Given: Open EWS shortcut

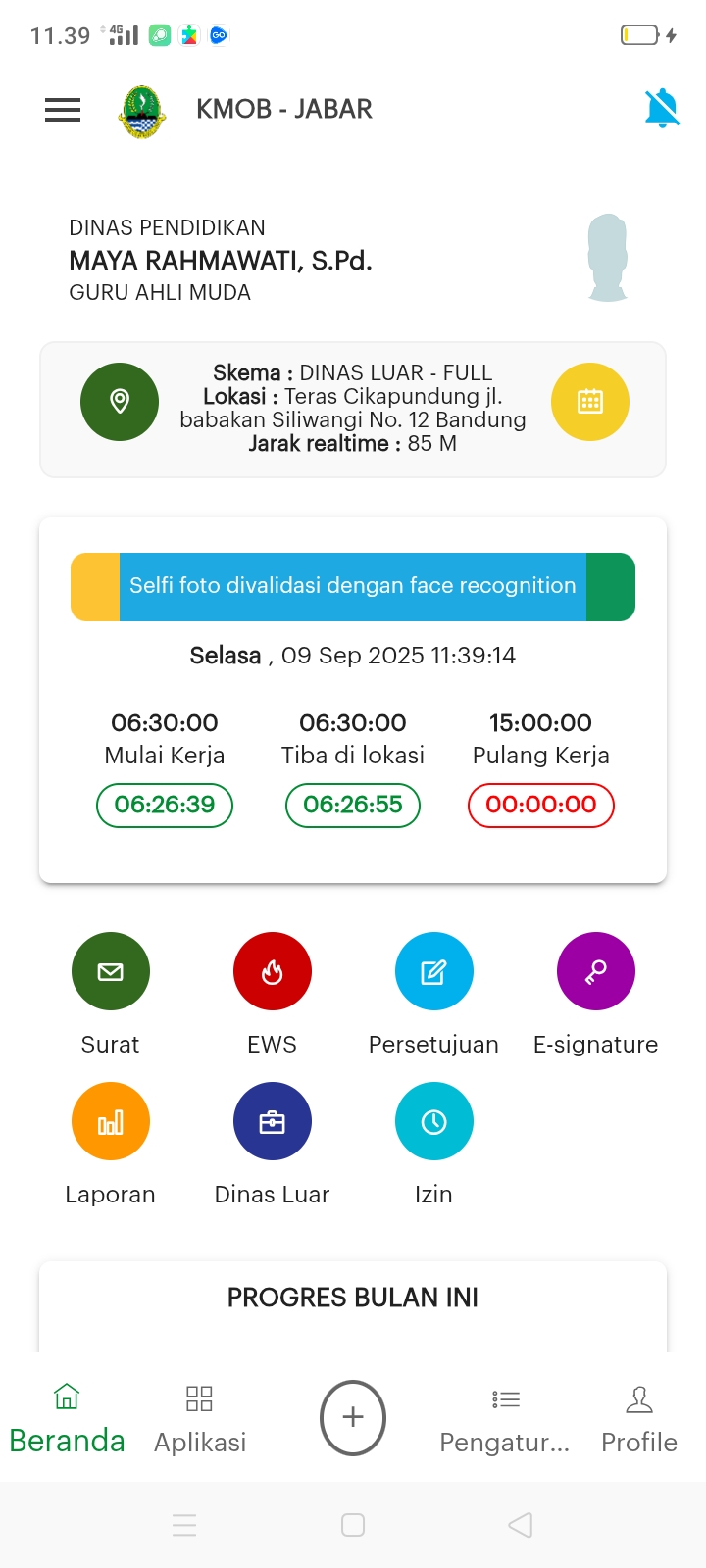Looking at the screenshot, I should pos(273,971).
